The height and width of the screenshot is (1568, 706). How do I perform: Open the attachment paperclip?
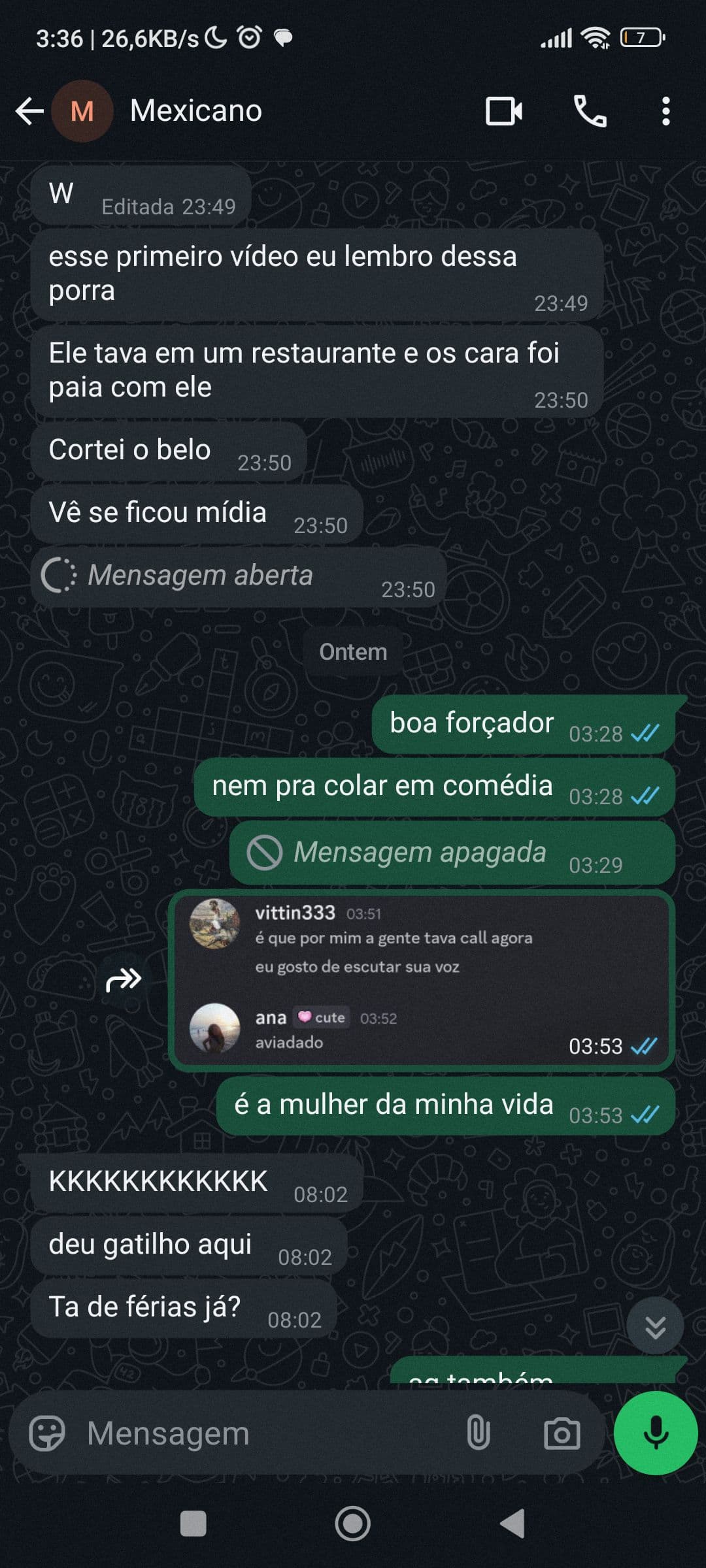pos(480,1434)
